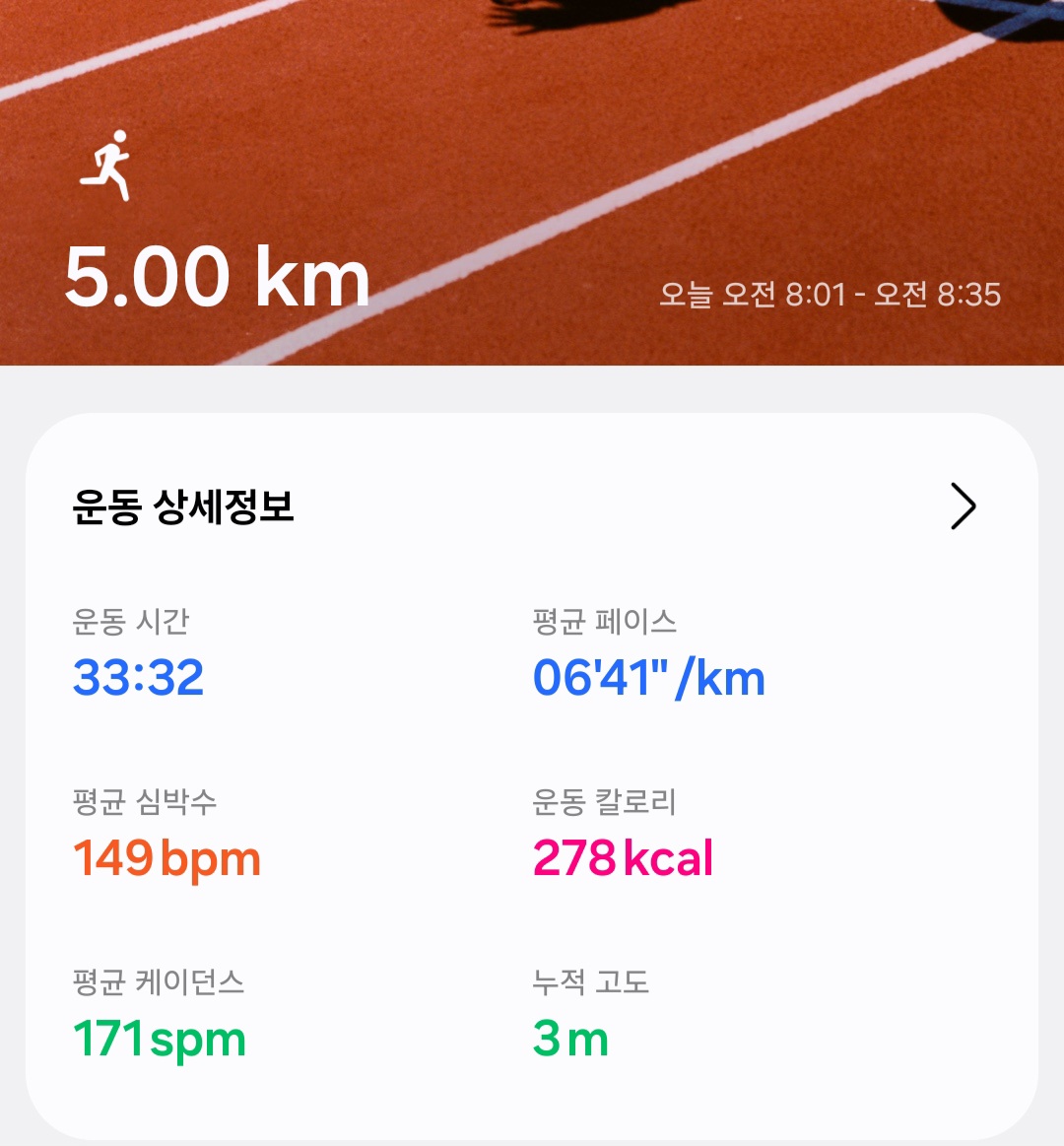Open the 278 kcal calorie stat
Image resolution: width=1064 pixels, height=1146 pixels.
(621, 857)
